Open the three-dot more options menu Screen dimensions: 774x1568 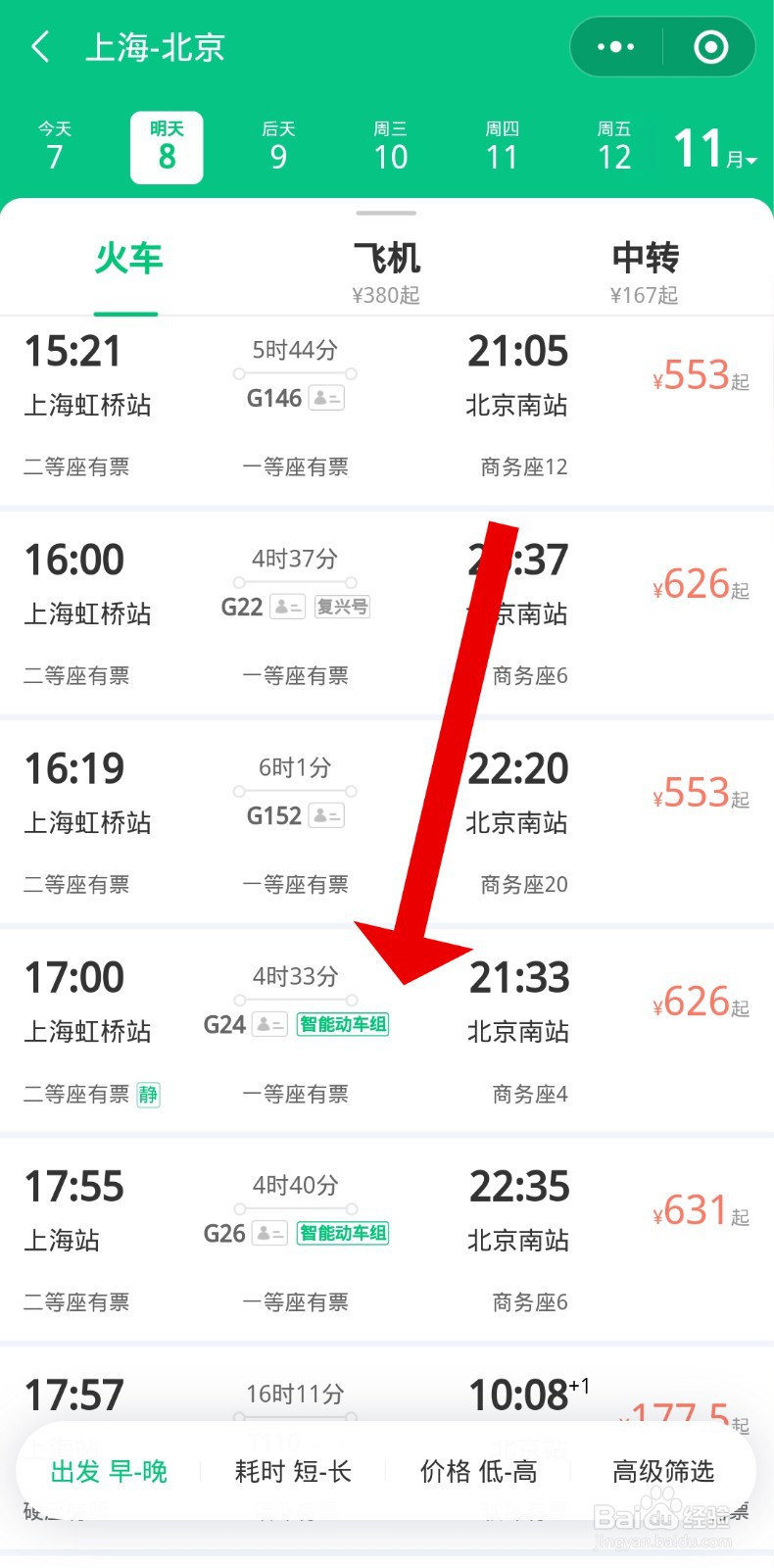[x=614, y=46]
